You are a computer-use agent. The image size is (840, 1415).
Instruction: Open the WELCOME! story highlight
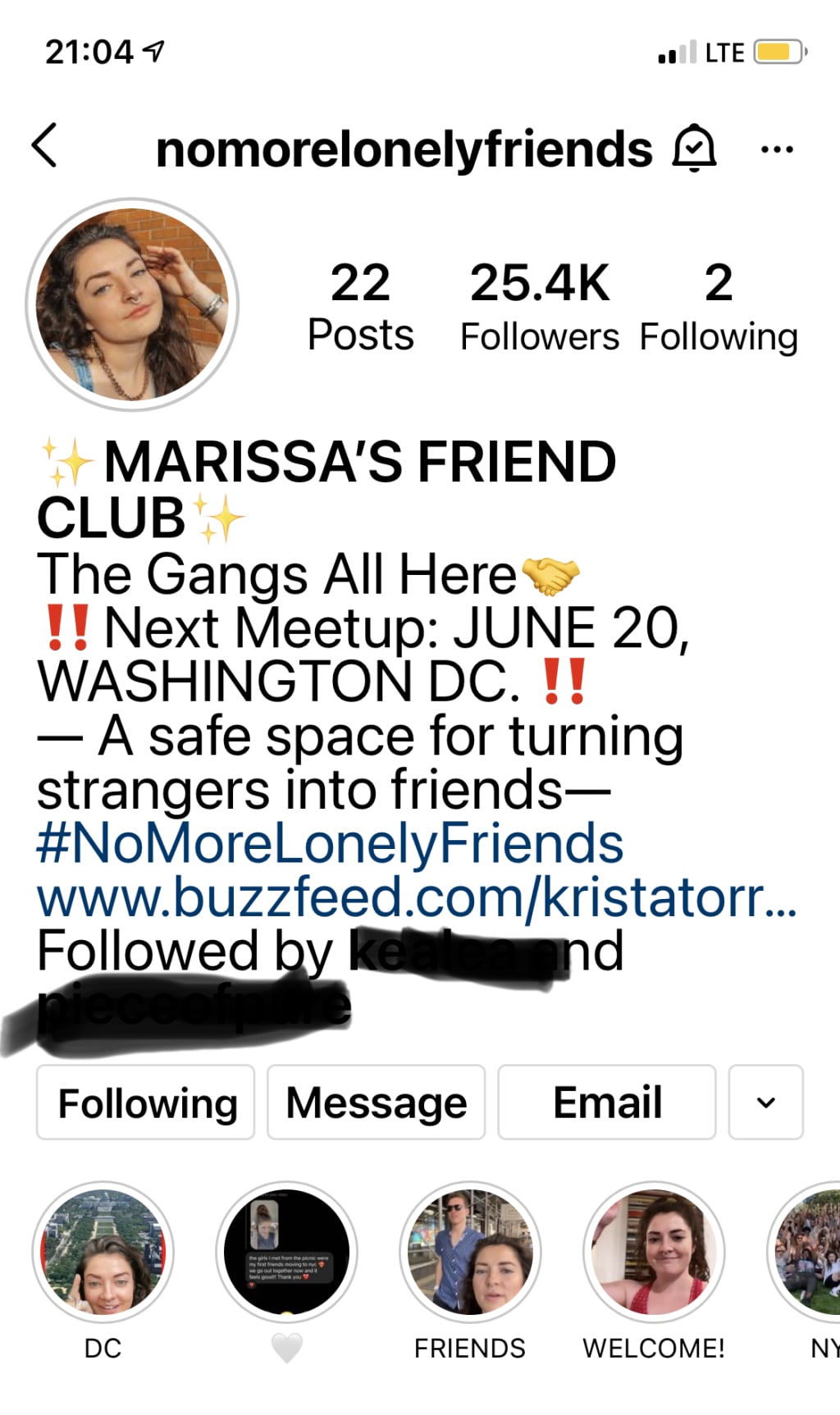point(654,1253)
